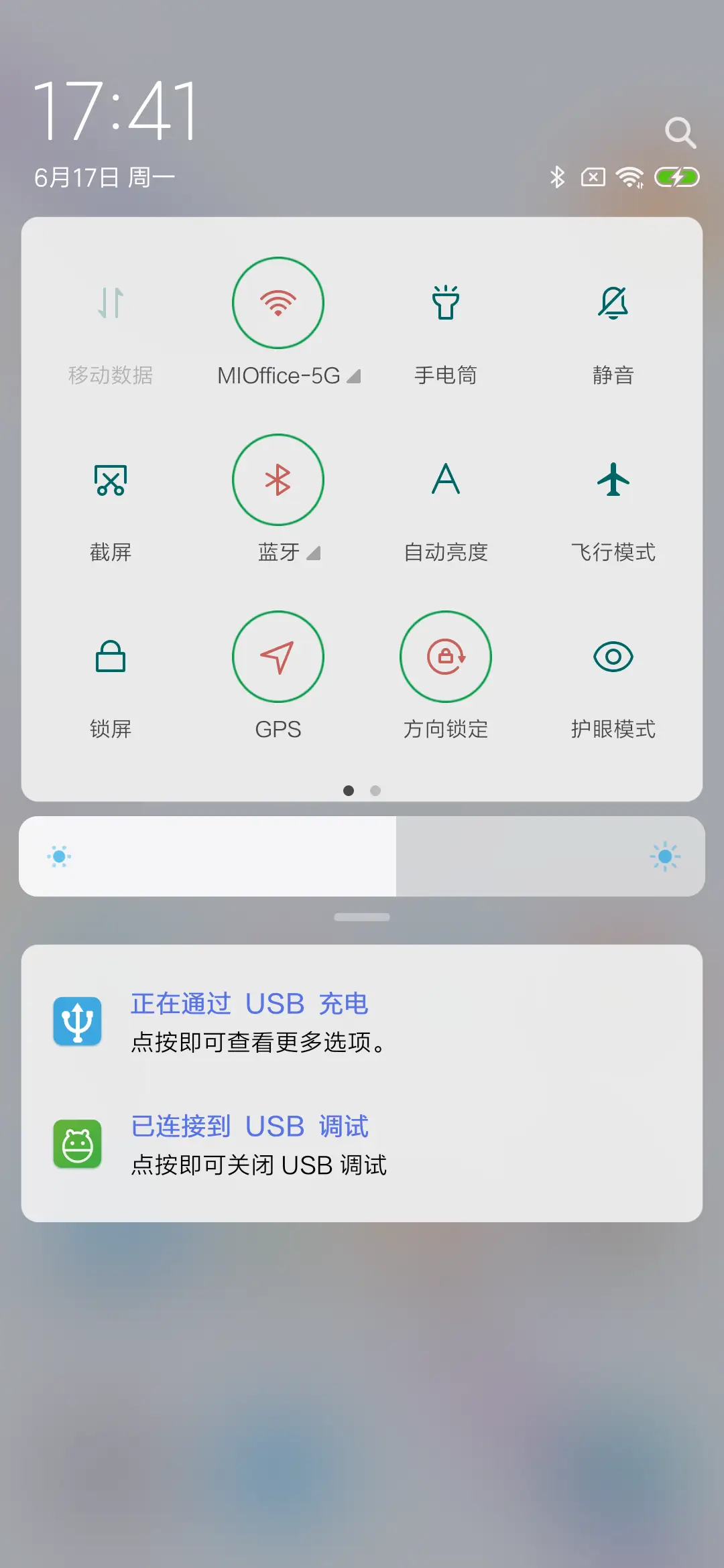The height and width of the screenshot is (1568, 724).
Task: Disable Wi-Fi via the MIOffice-5G tile
Action: coord(278,303)
